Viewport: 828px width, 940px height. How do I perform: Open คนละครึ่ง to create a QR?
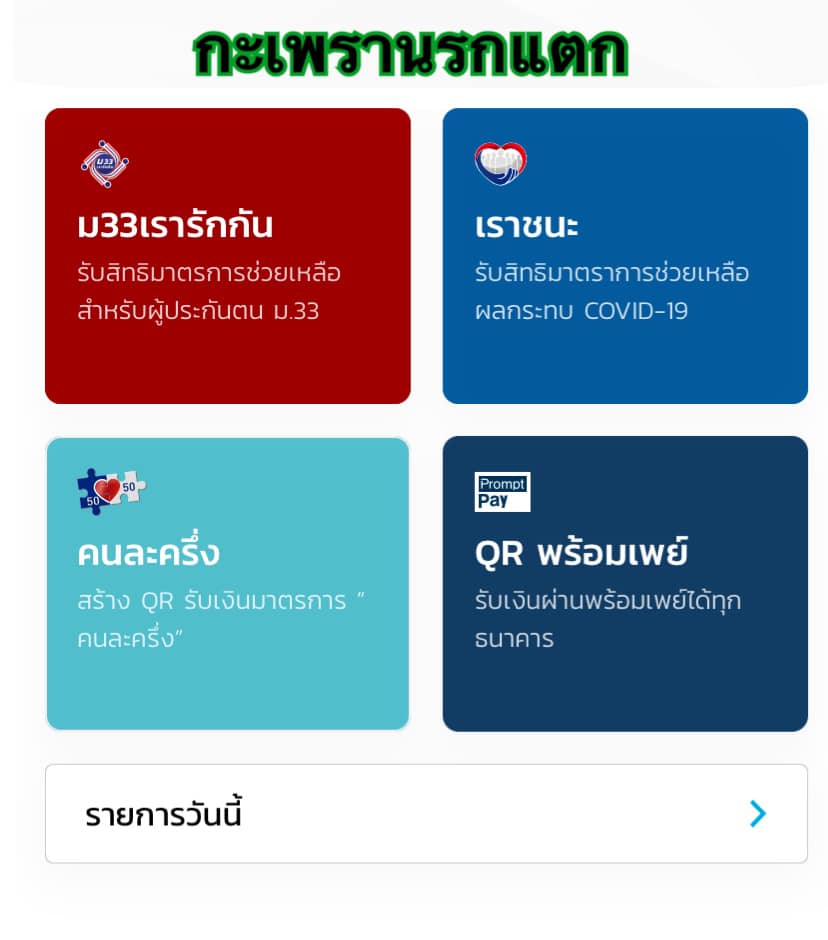[228, 584]
